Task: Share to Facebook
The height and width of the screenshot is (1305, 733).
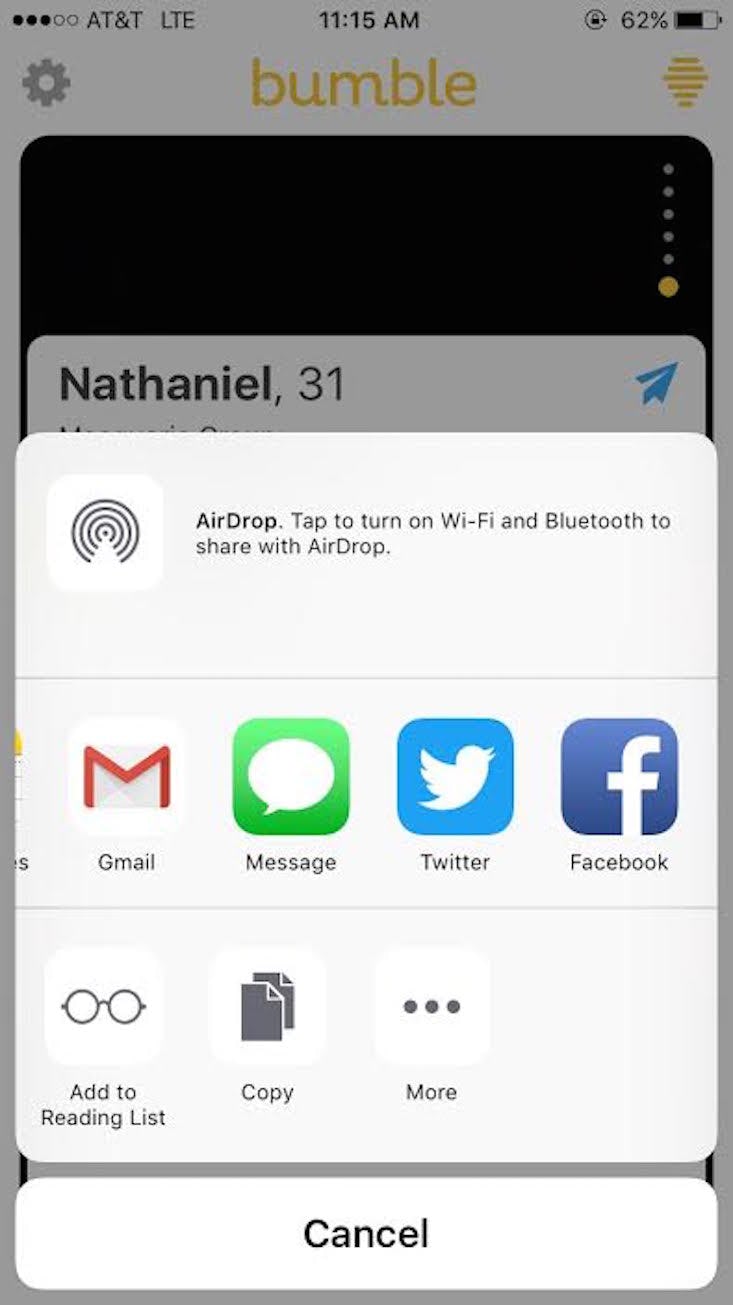Action: [x=619, y=777]
